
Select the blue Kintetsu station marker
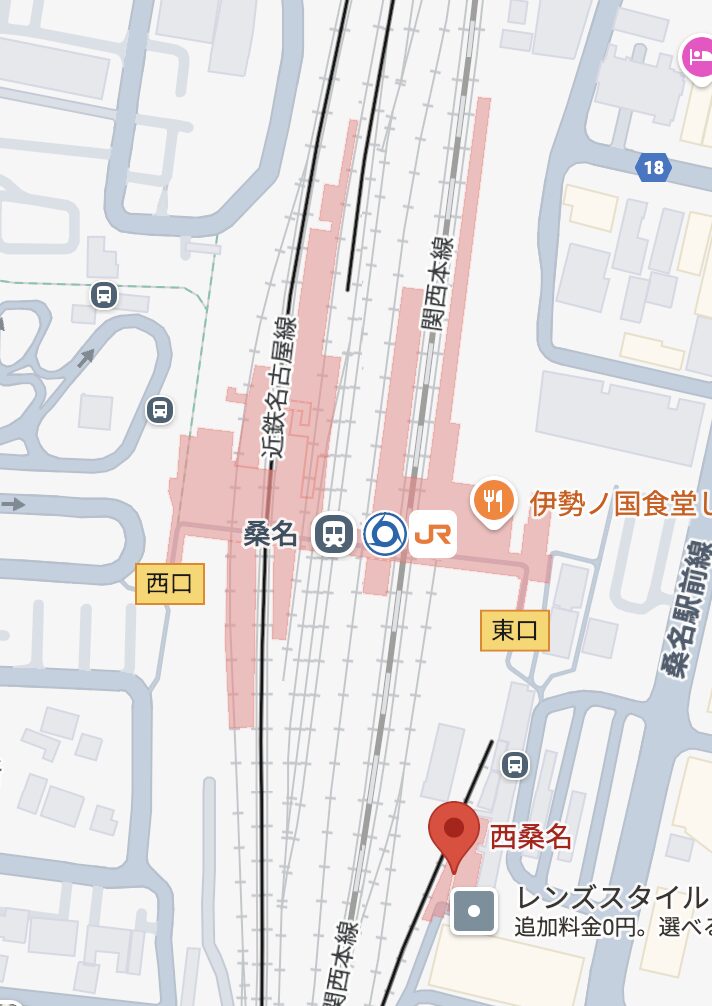point(384,534)
